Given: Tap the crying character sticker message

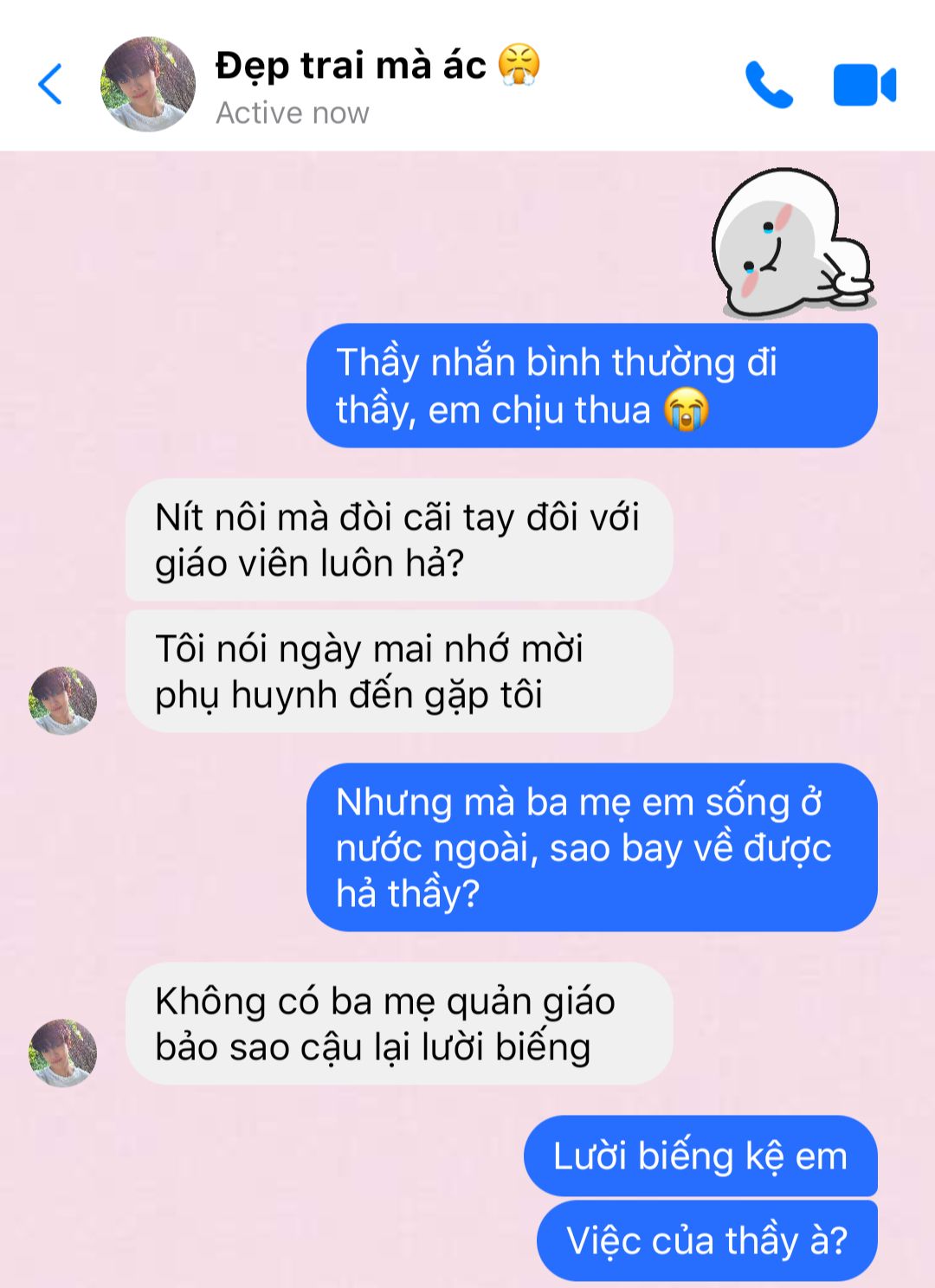Looking at the screenshot, I should click(792, 242).
